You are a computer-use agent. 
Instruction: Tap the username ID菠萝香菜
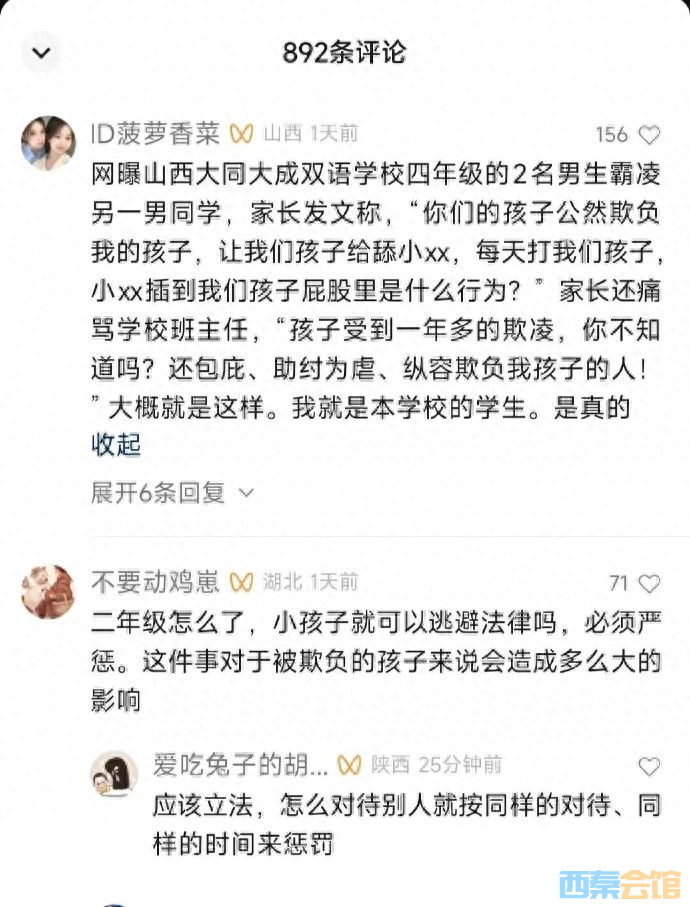(155, 133)
